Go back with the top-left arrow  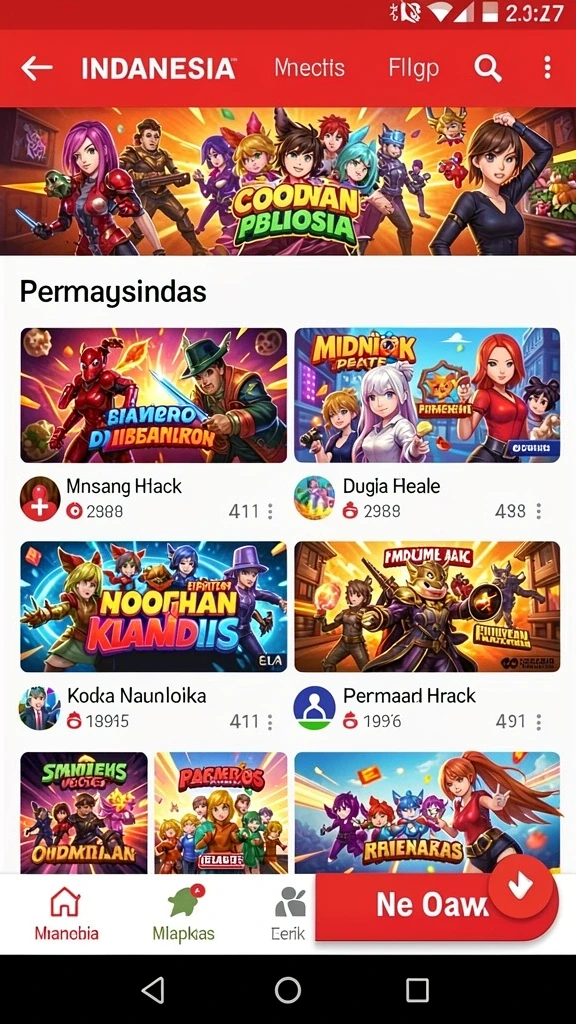point(37,68)
